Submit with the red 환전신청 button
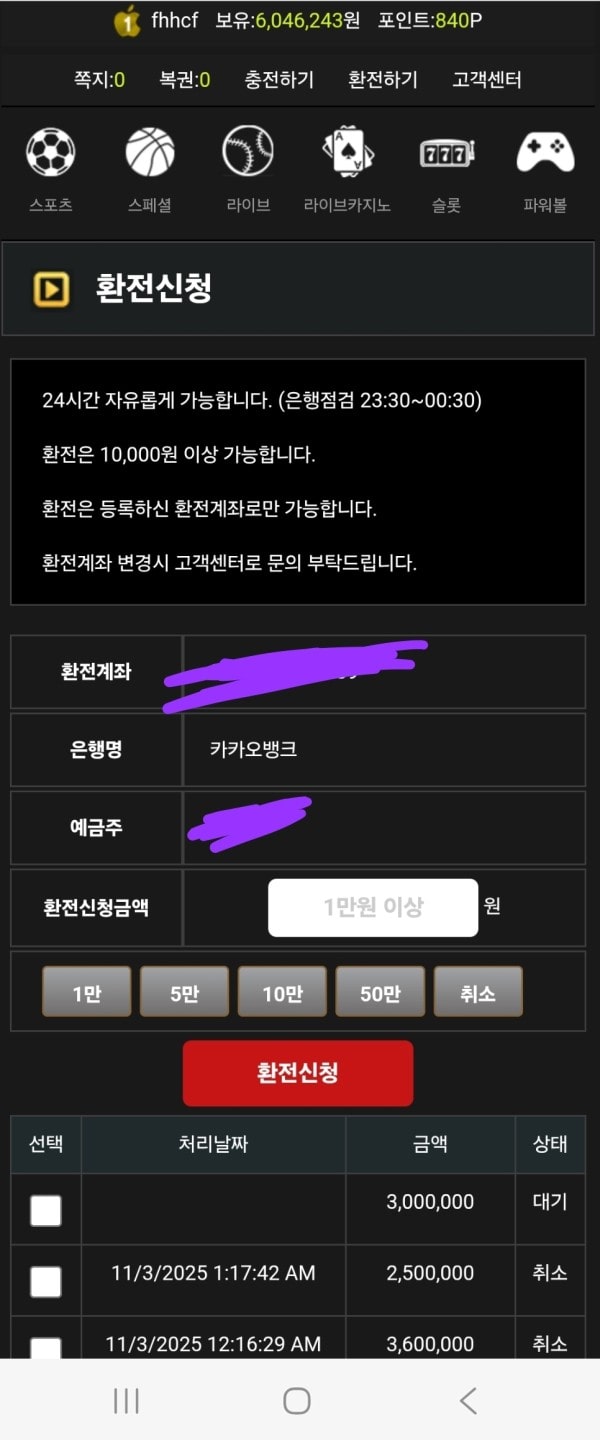This screenshot has height=1440, width=600. click(x=298, y=1073)
